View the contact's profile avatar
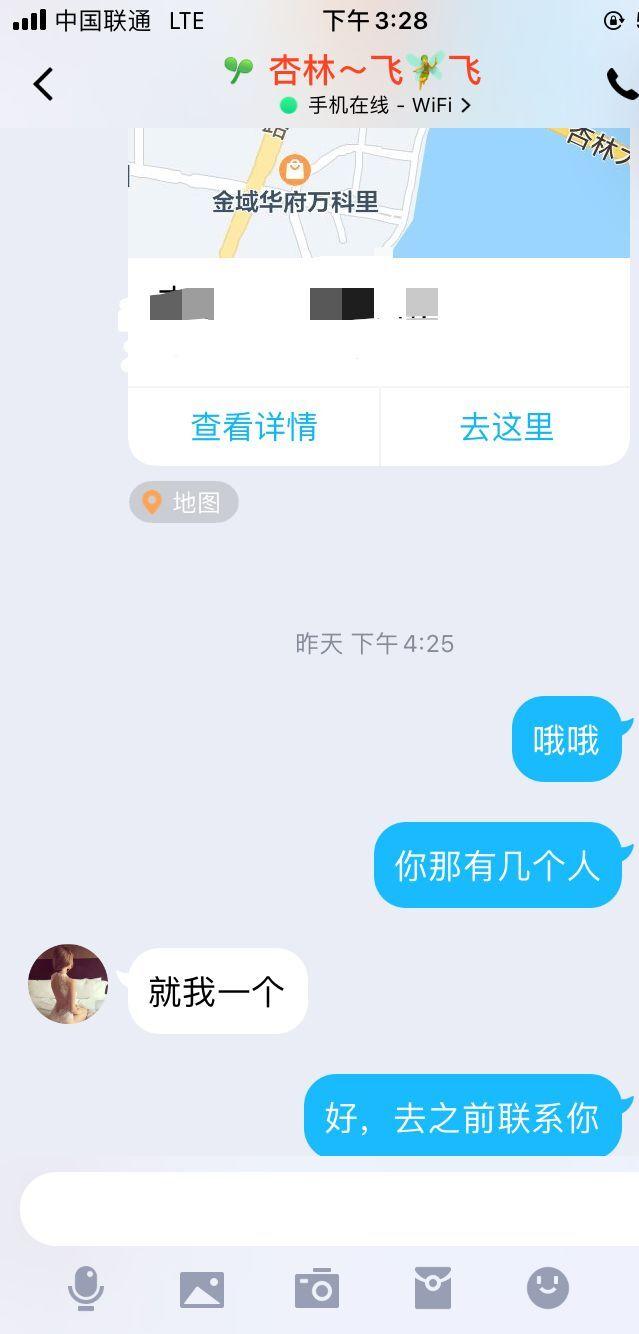Viewport: 639px width, 1334px height. coord(68,984)
